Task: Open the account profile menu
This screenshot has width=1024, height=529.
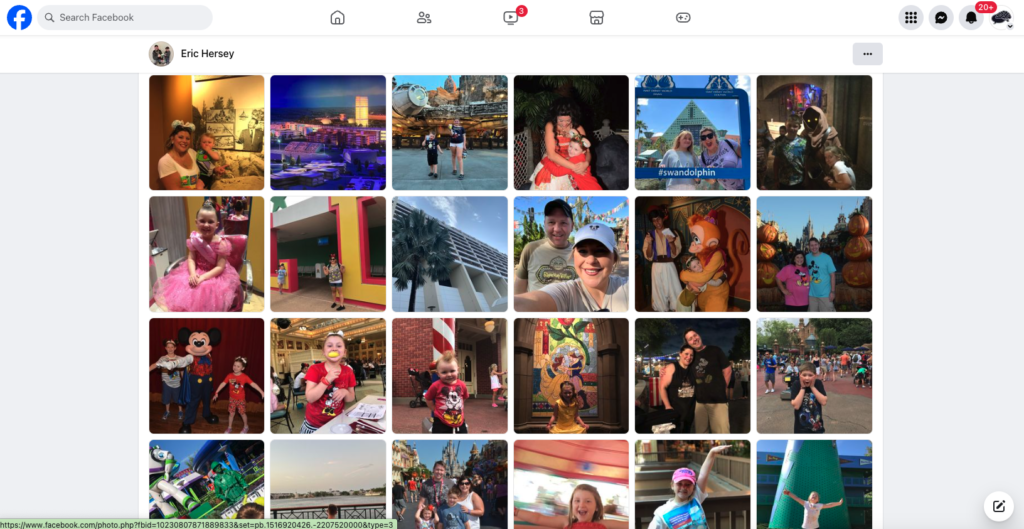Action: point(1001,17)
